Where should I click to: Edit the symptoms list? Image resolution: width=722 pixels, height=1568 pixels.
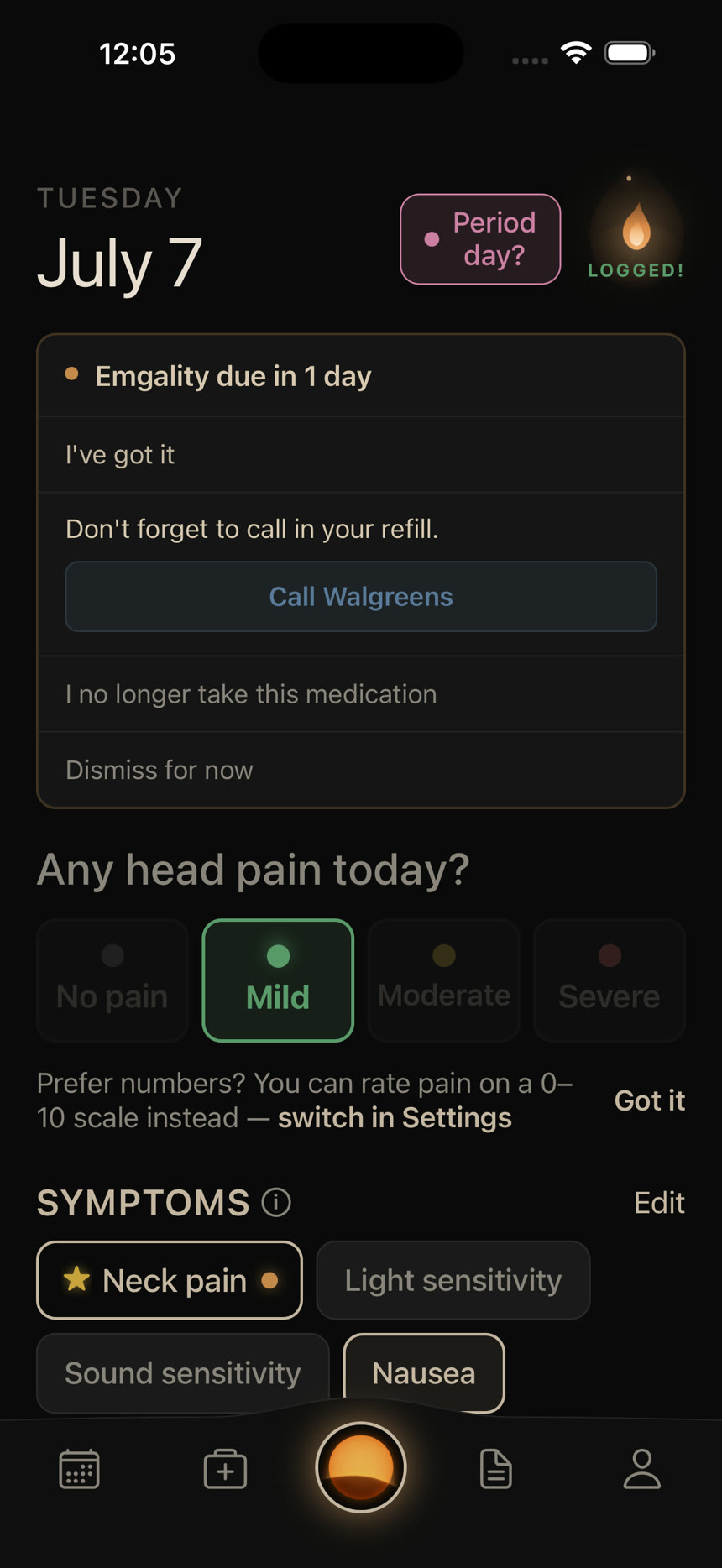tap(659, 1203)
